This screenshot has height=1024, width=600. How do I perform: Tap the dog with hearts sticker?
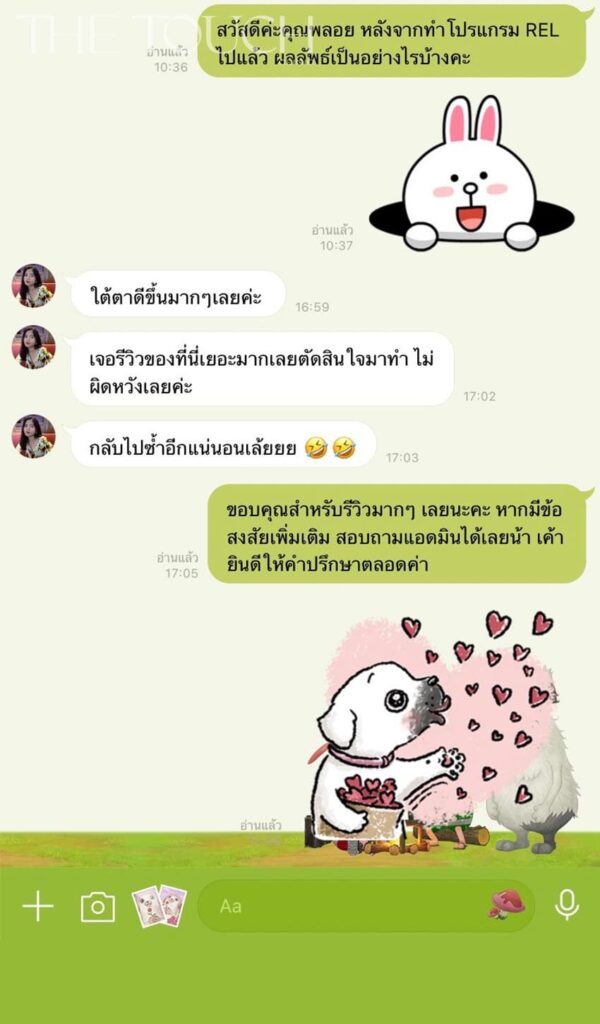(x=440, y=735)
